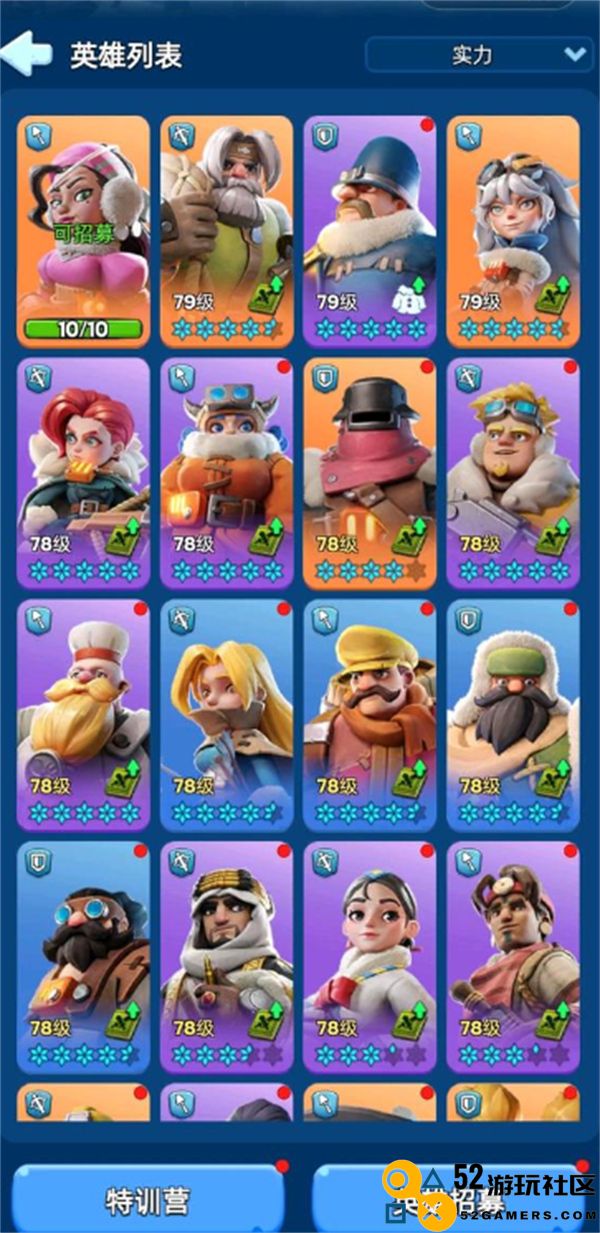The image size is (600, 1233).
Task: Go back using the arrow icon
Action: click(26, 54)
